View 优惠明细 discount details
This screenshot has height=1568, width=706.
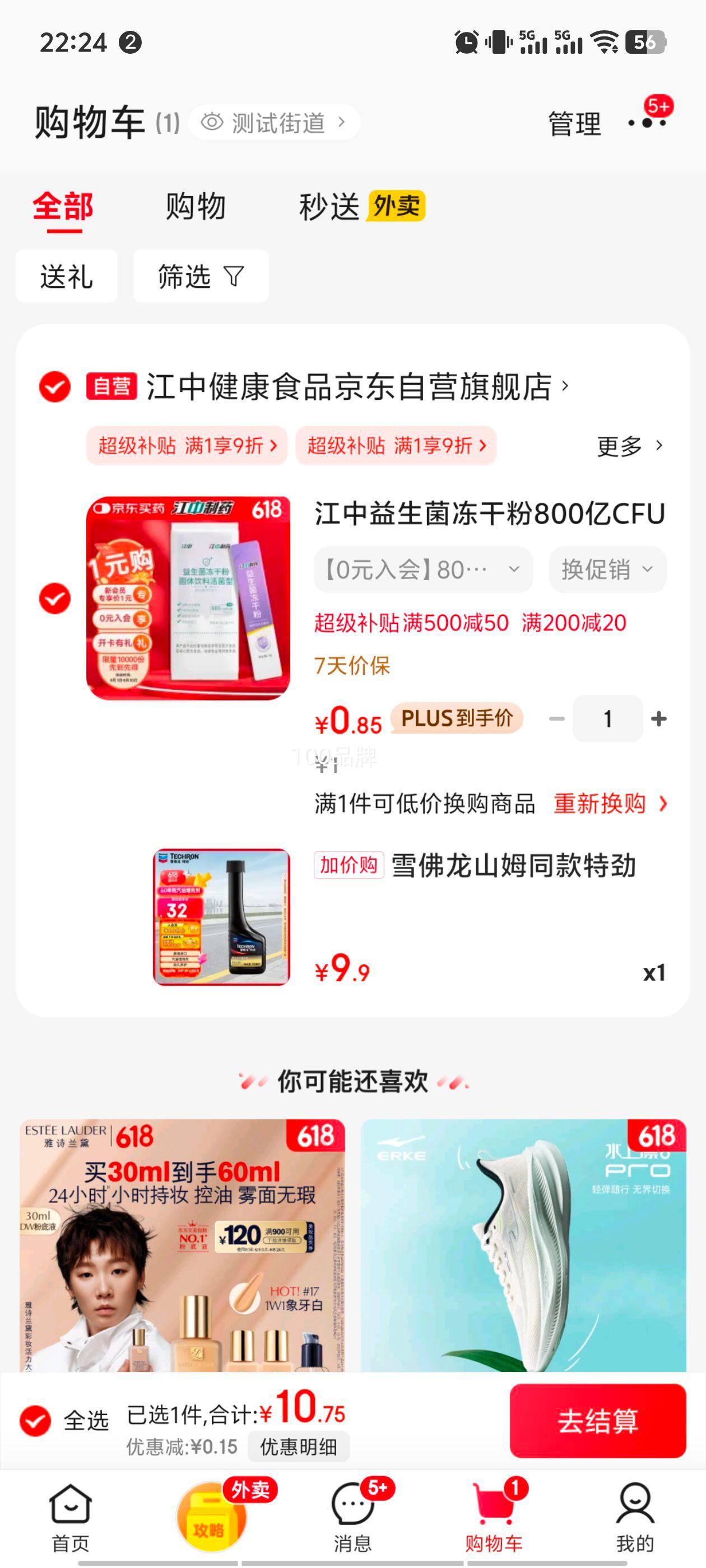299,1447
